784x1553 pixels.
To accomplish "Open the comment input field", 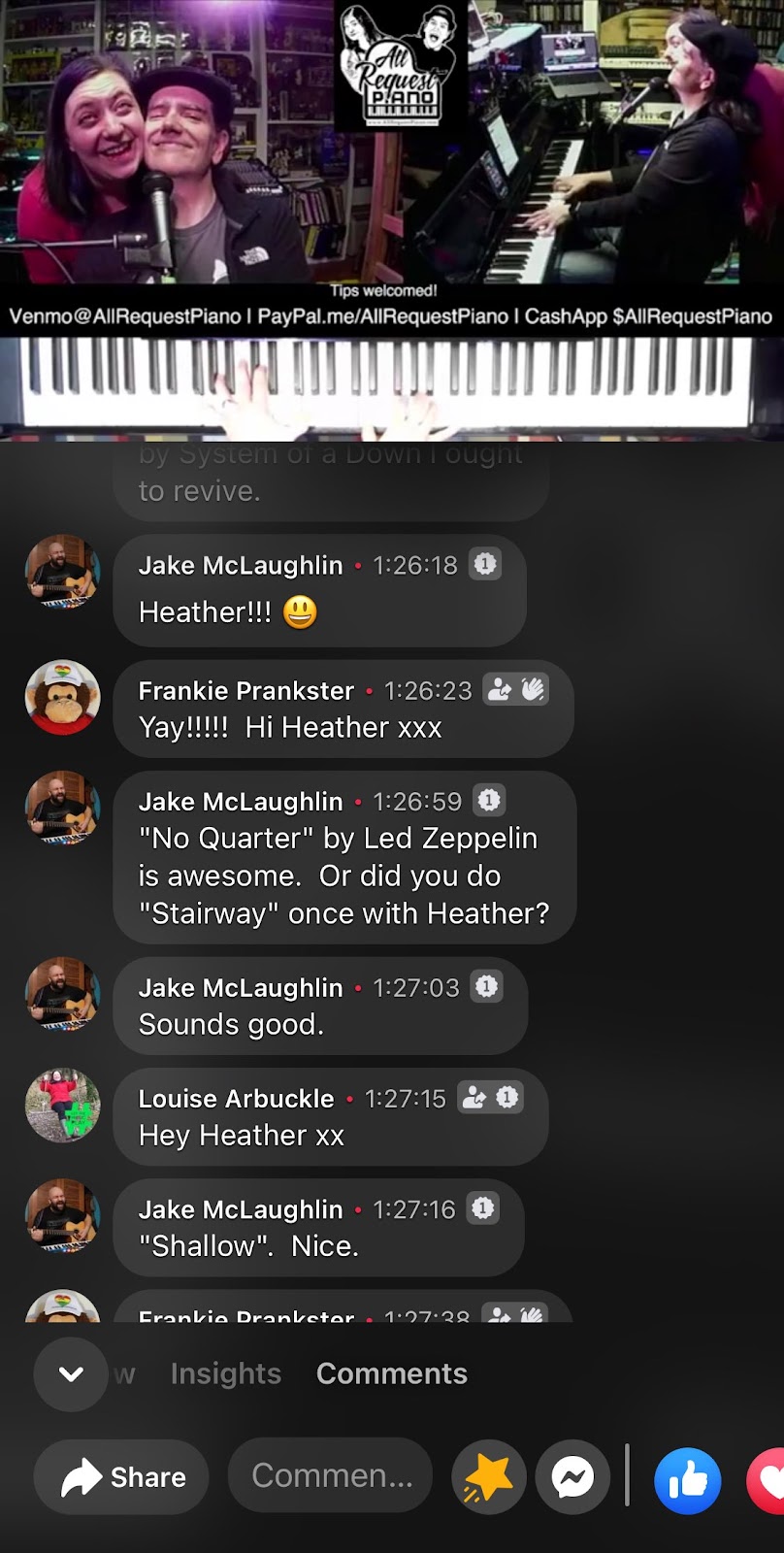I will (330, 1475).
